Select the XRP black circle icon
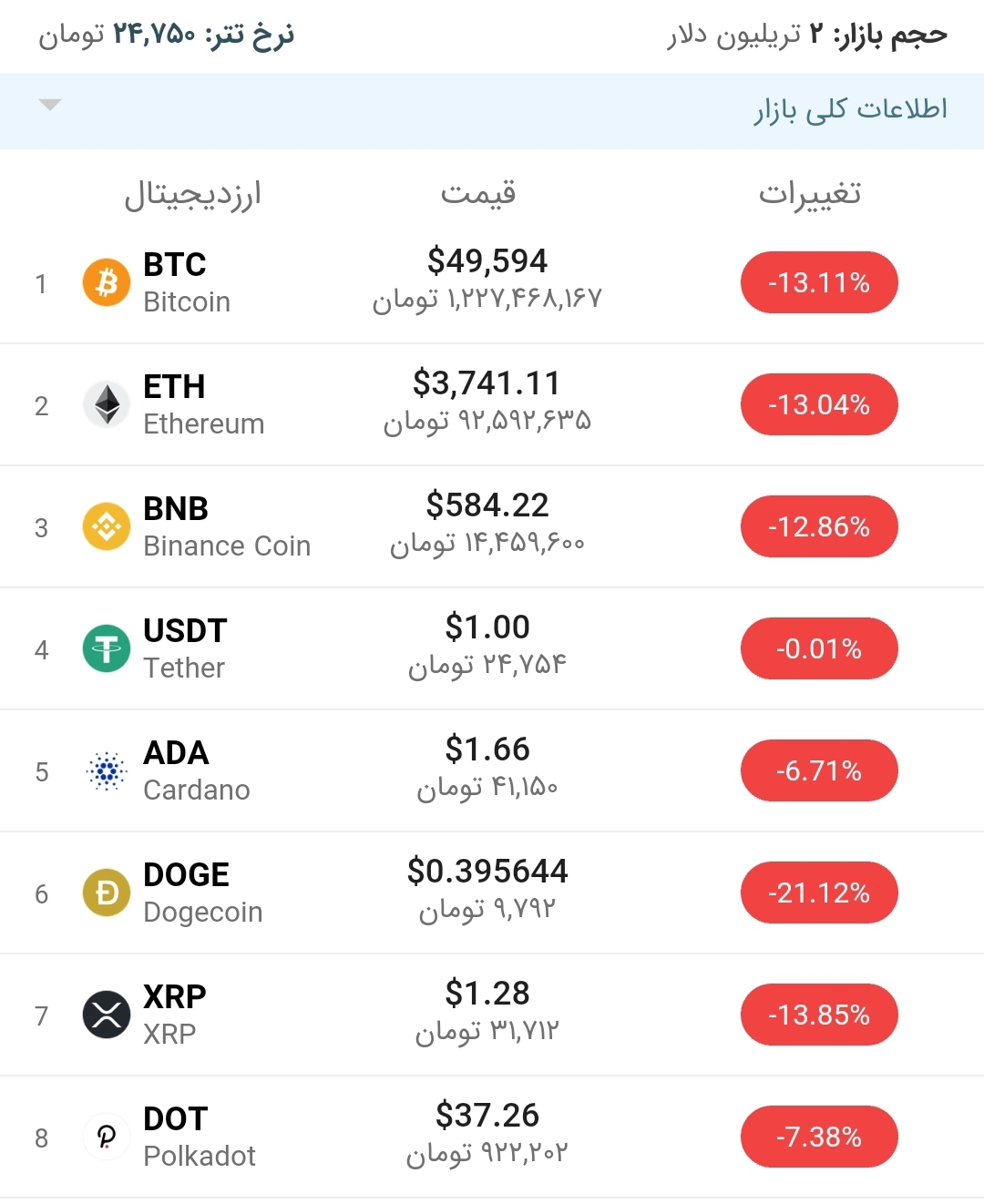 pyautogui.click(x=106, y=1015)
